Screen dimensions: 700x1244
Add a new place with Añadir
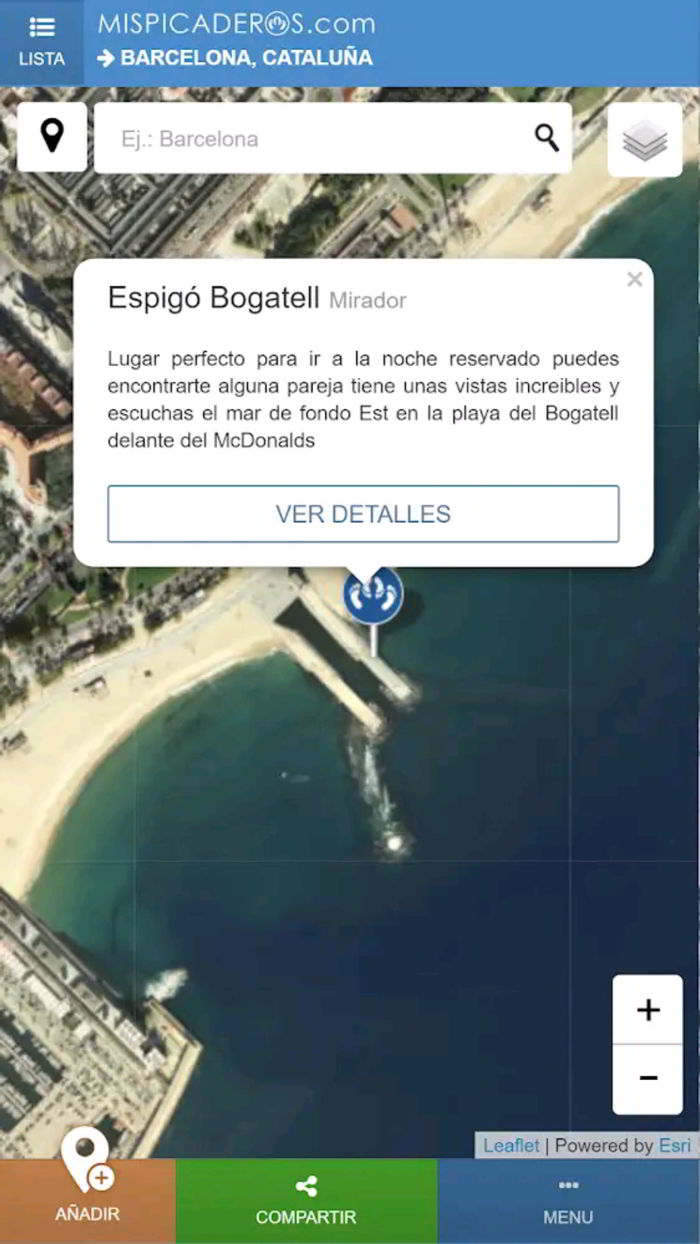(x=87, y=1200)
